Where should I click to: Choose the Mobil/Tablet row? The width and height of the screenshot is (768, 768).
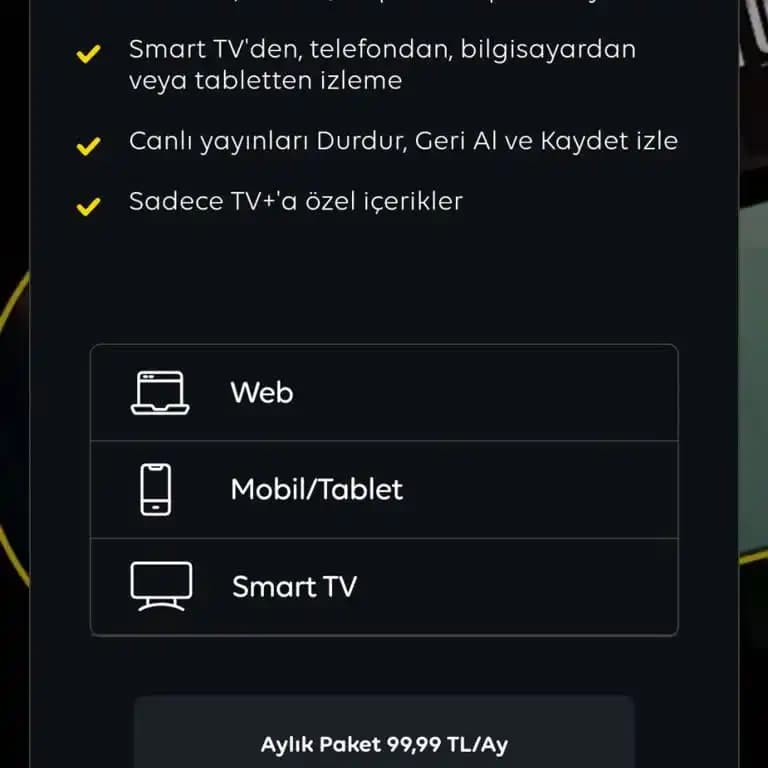[384, 489]
